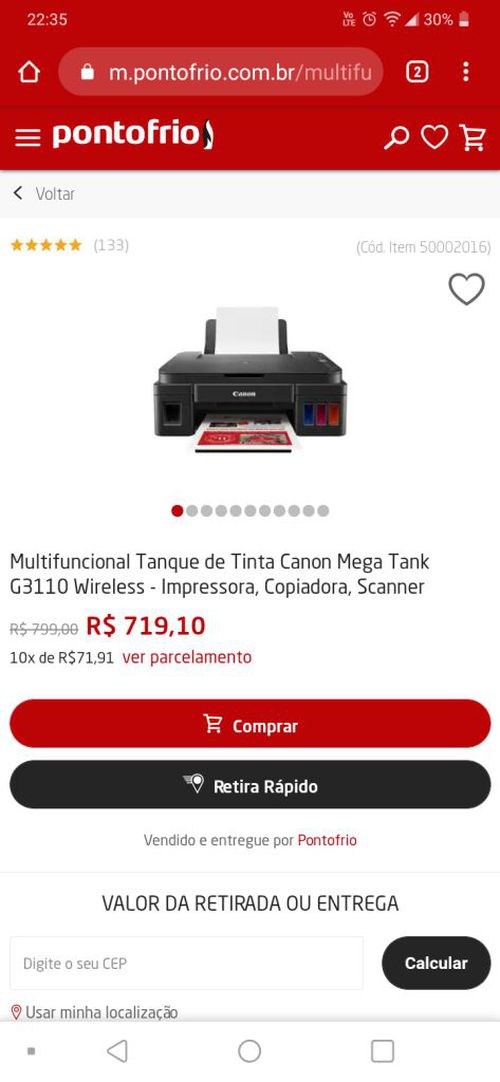Open the site search magnifier
Image resolution: width=500 pixels, height=1082 pixels.
(396, 137)
